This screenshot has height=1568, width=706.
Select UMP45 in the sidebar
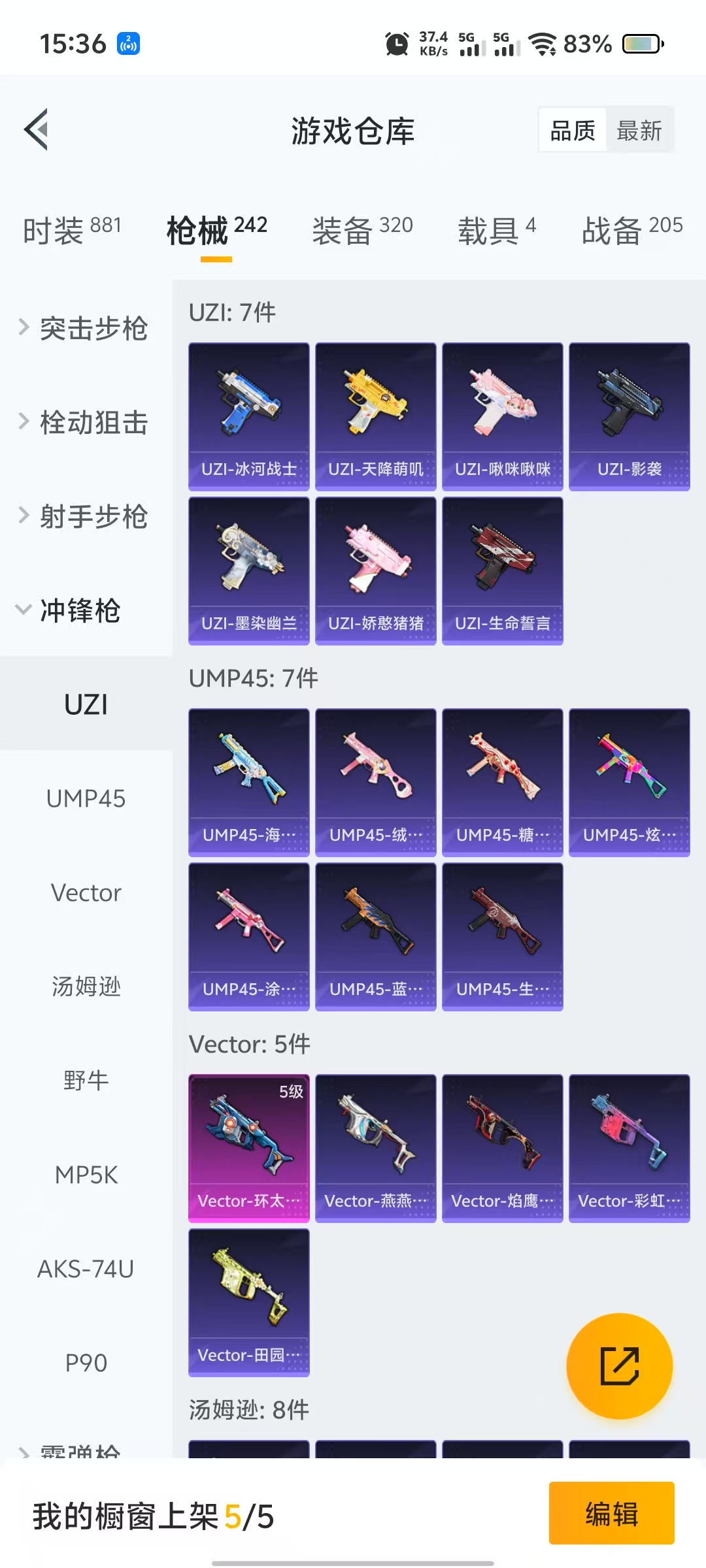click(86, 798)
